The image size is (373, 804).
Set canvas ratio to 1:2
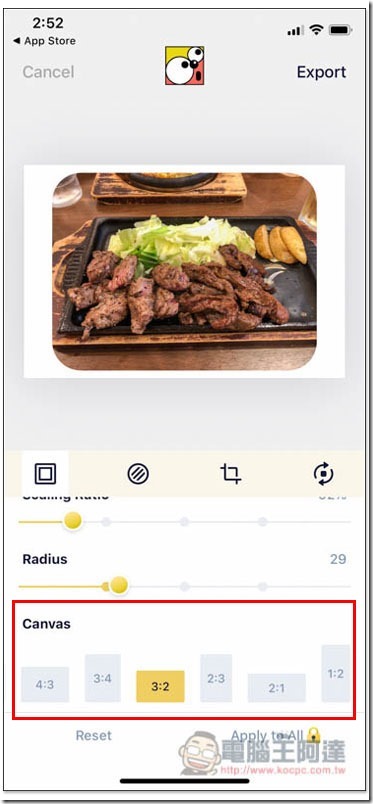tap(336, 674)
